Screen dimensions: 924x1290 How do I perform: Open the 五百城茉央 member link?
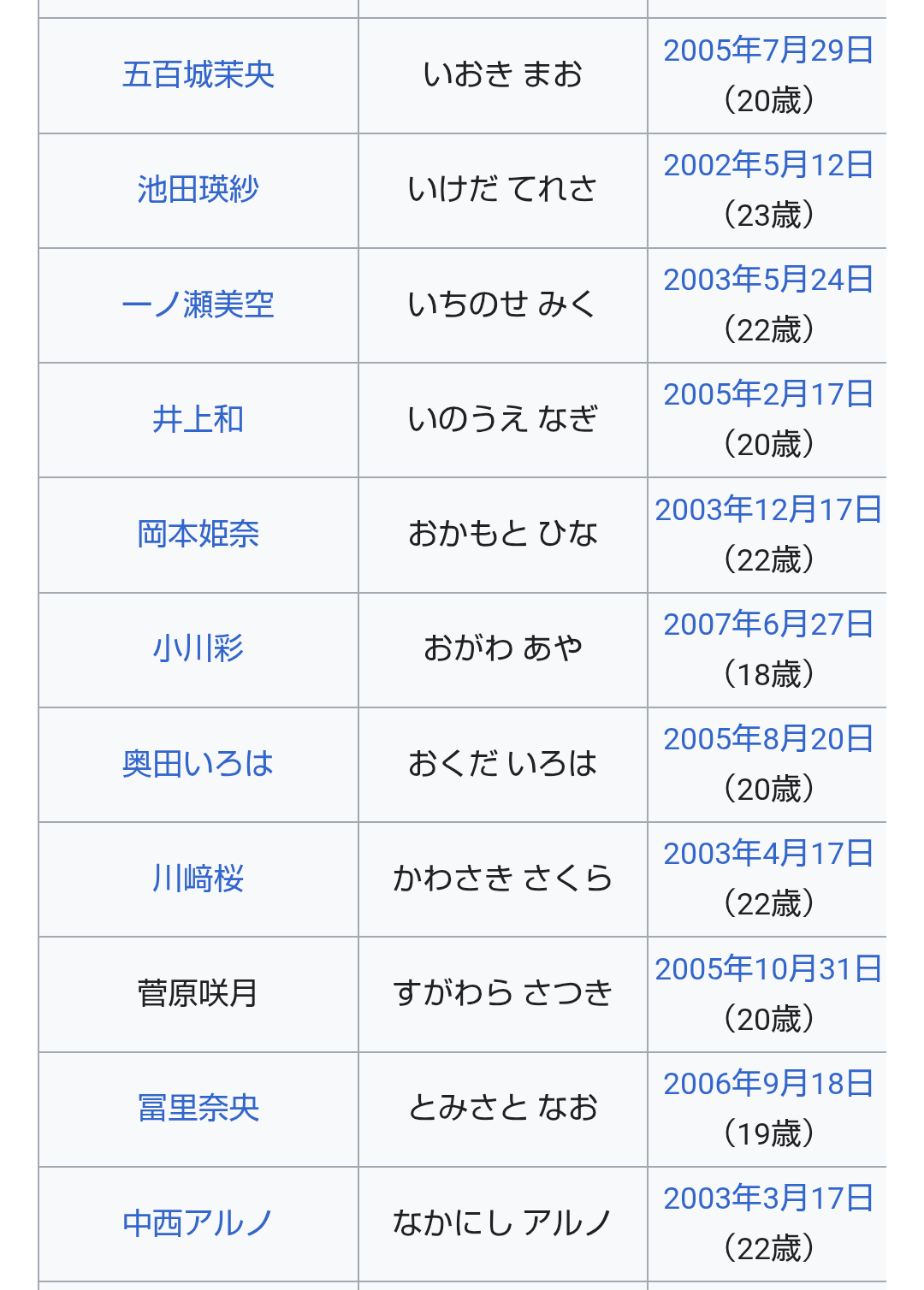pos(198,75)
